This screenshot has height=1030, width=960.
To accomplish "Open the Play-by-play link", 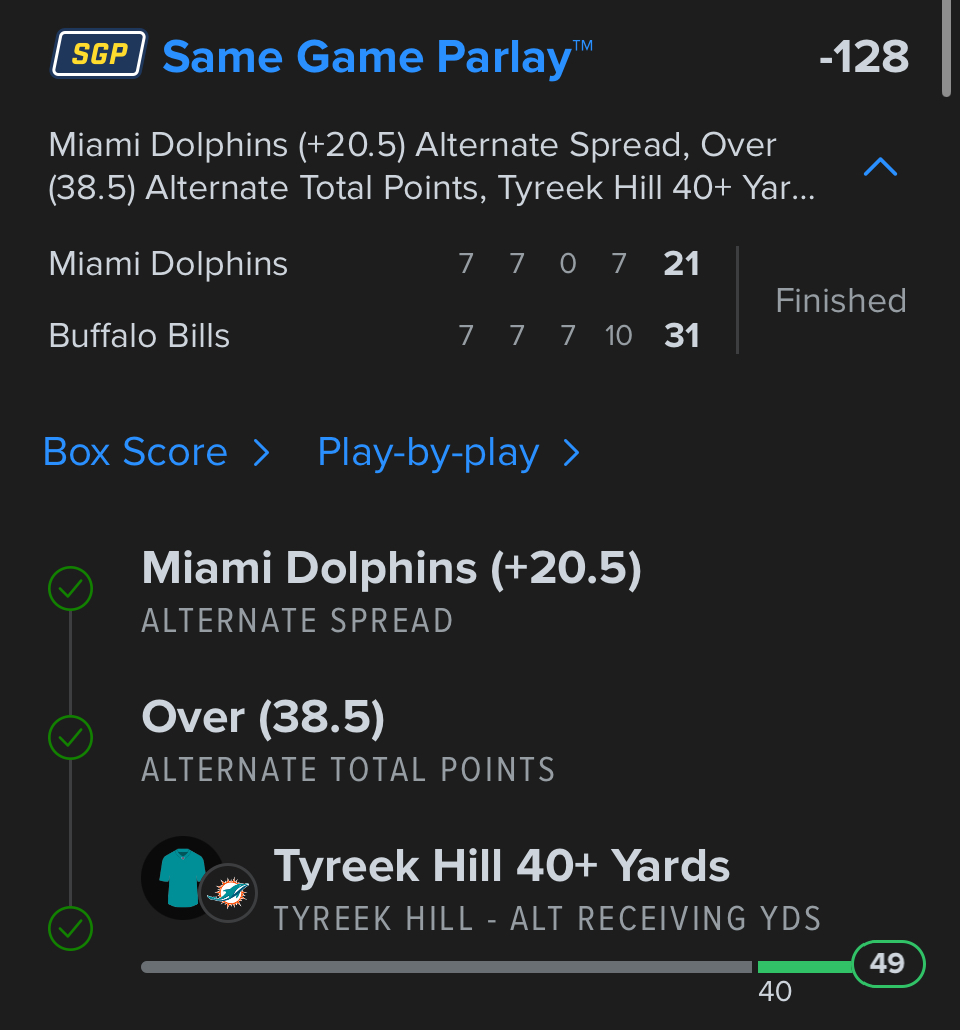I will 448,453.
